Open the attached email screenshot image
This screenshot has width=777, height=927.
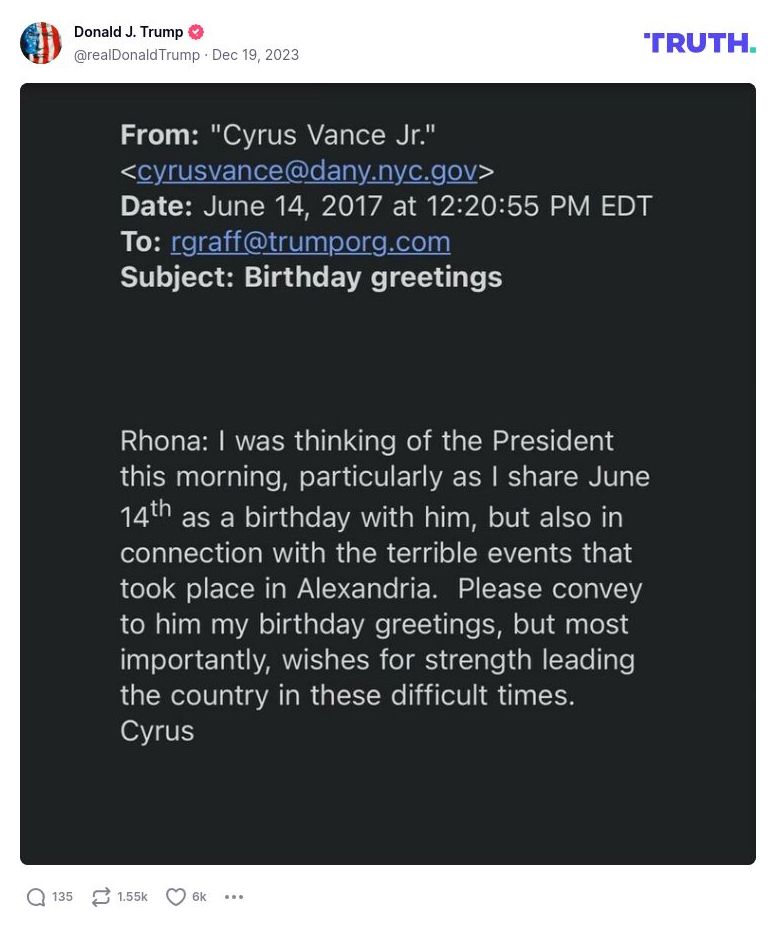tap(388, 473)
